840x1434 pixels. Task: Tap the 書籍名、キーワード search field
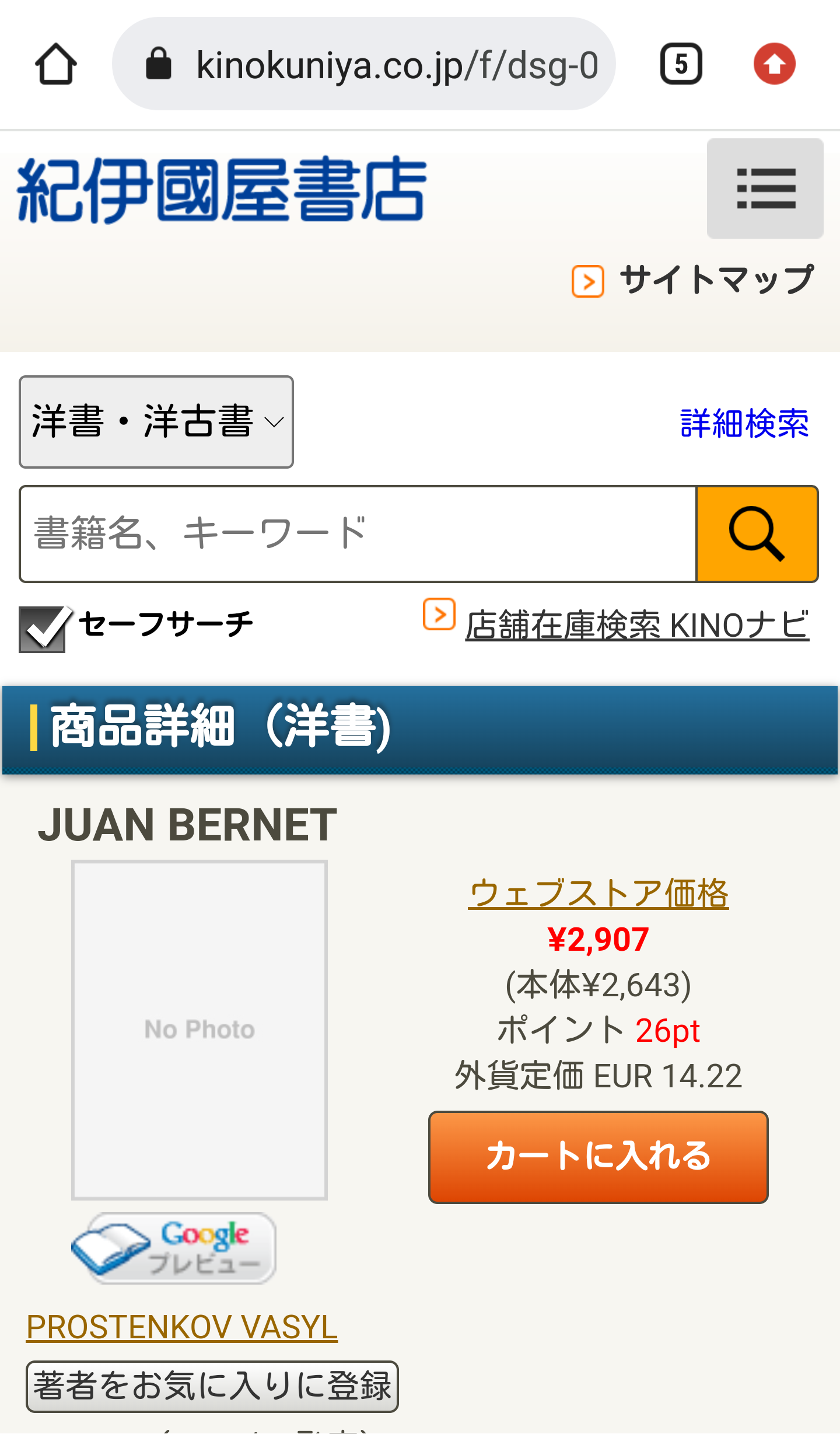[x=358, y=533]
